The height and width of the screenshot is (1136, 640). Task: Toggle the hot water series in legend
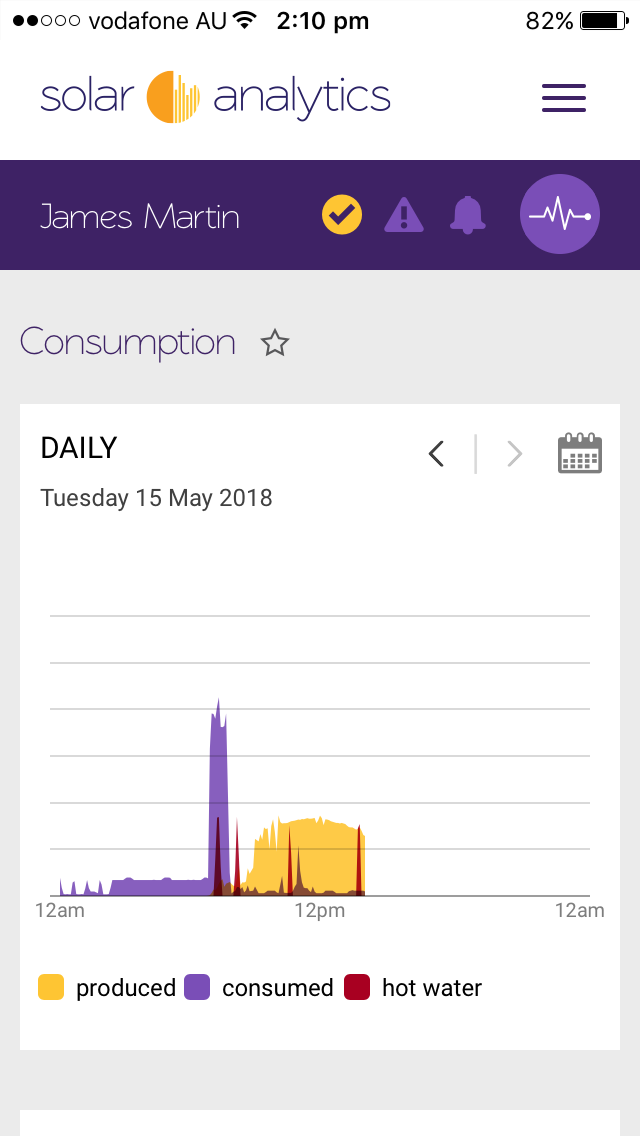point(413,987)
